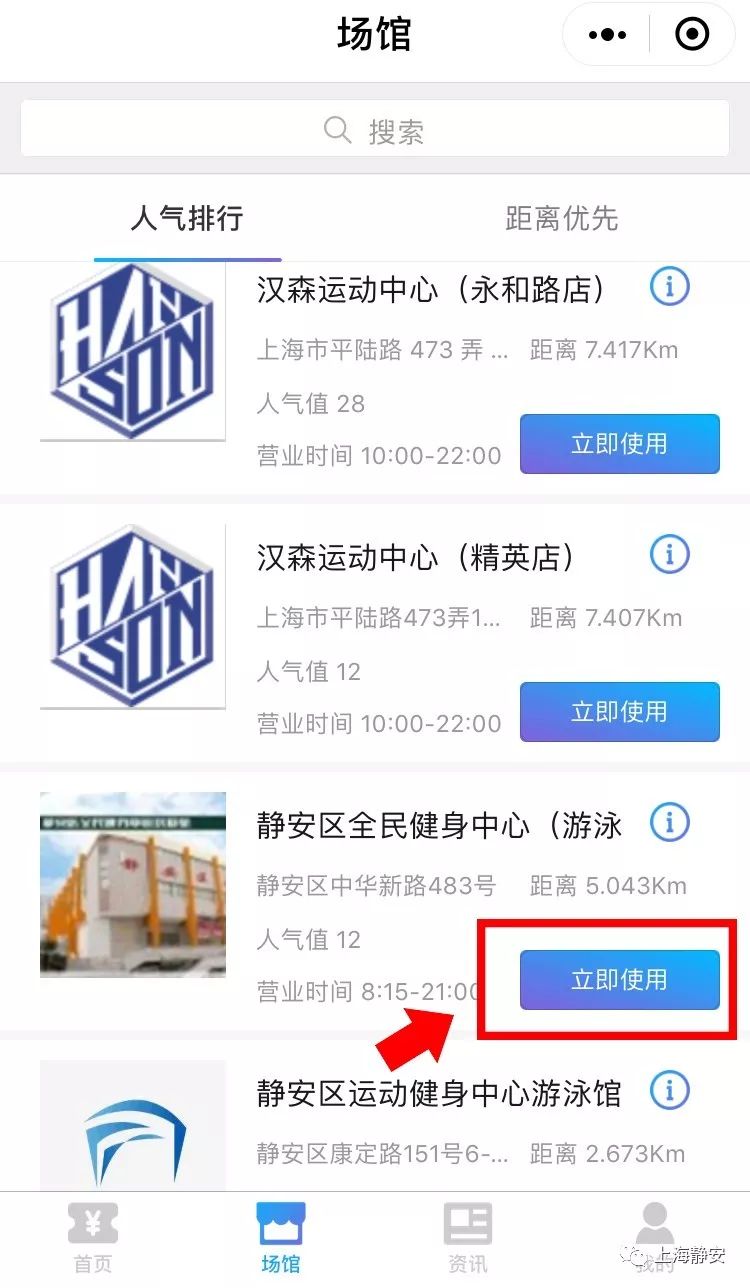View info for 汉森运动中心（永和路店）
The image size is (750, 1288).
pyautogui.click(x=670, y=287)
